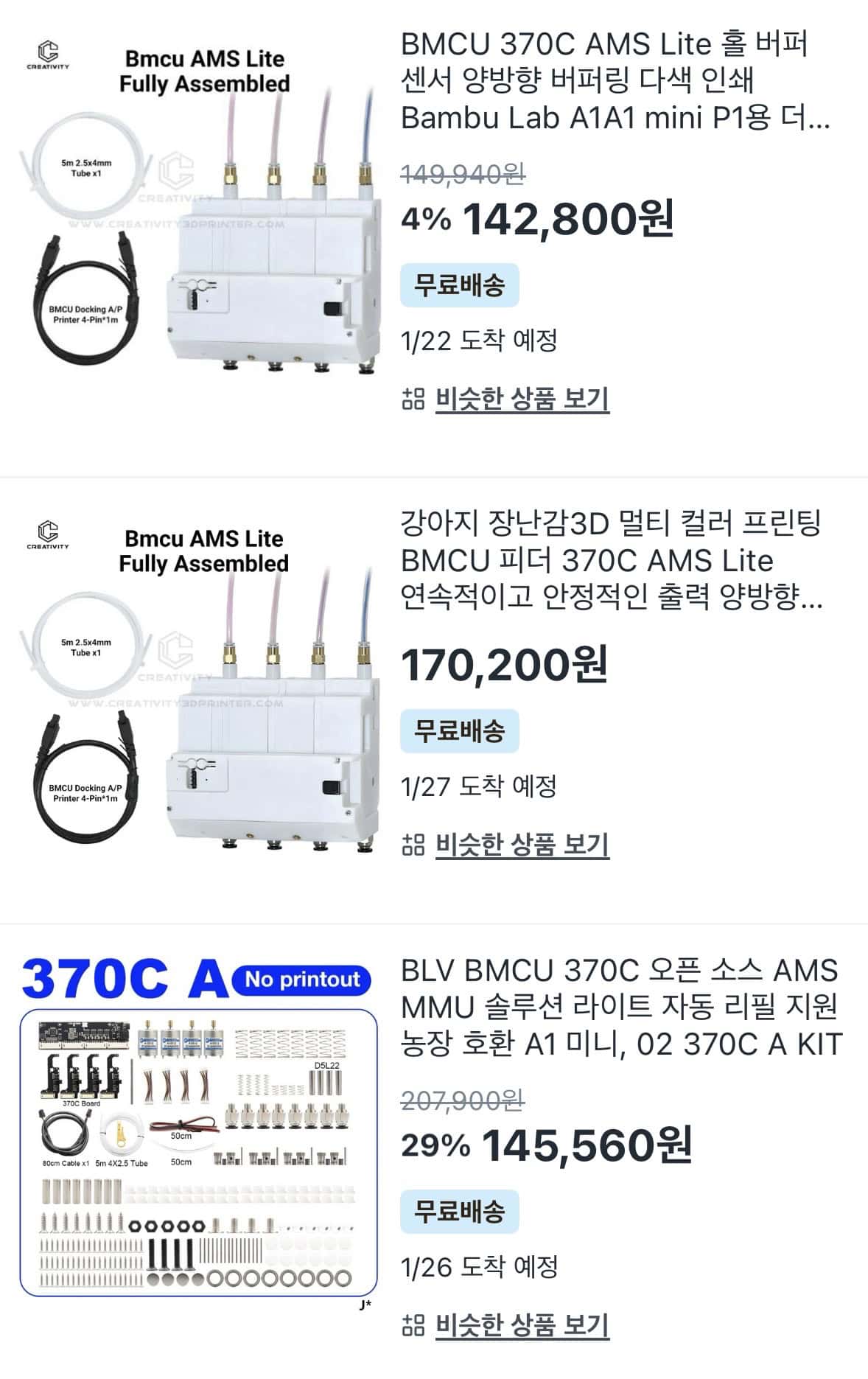Open the 170,200원 강아지 장난감3D BMCU listing

610,560
